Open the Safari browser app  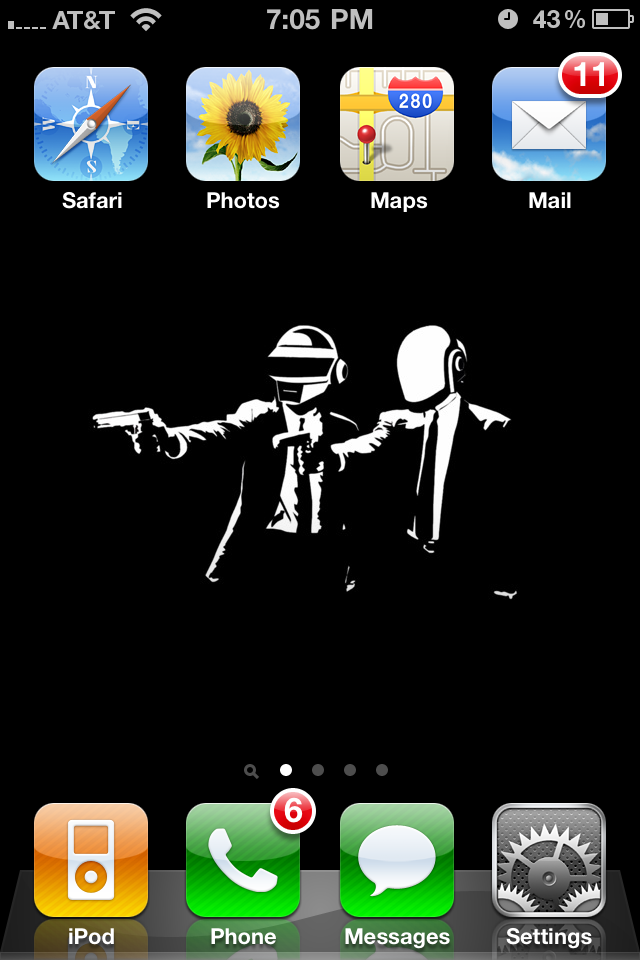[91, 125]
